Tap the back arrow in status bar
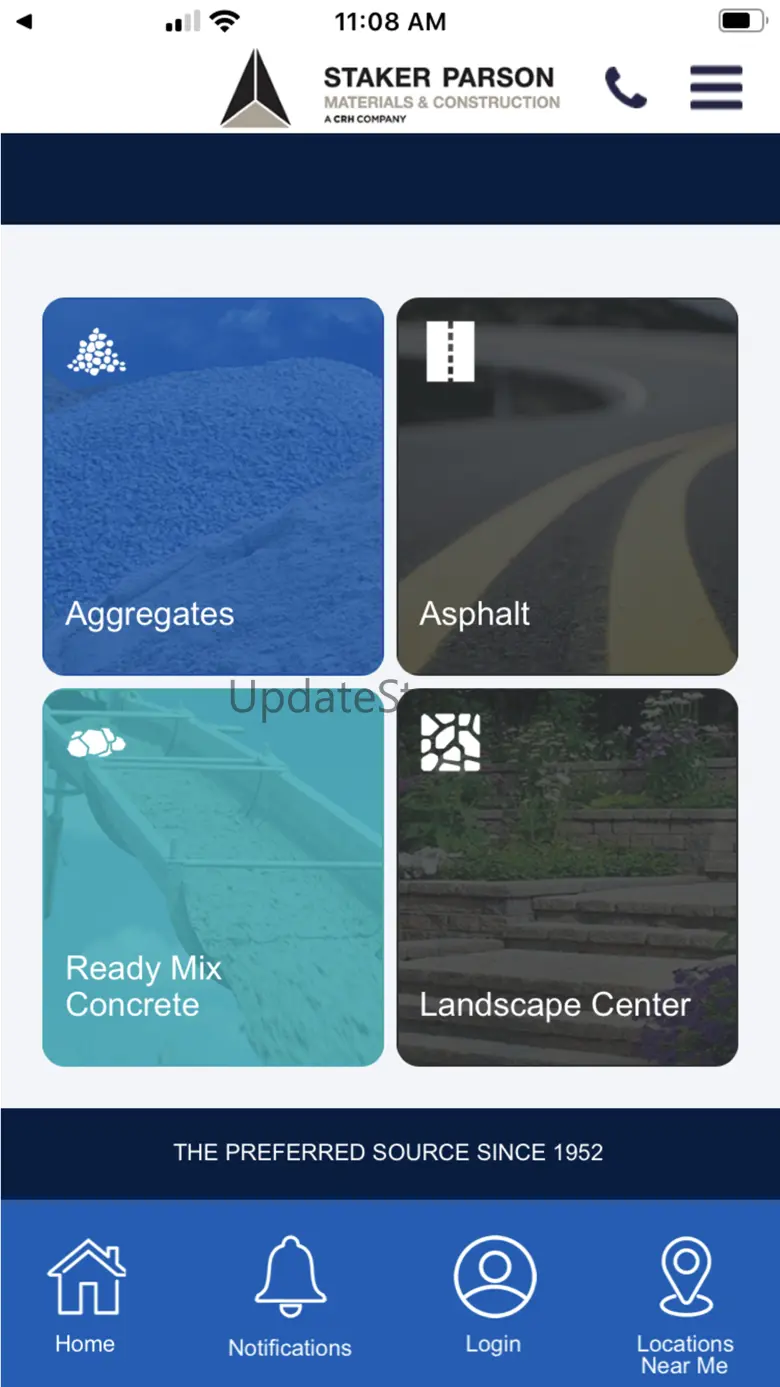Viewport: 780px width, 1387px height. pos(24,21)
